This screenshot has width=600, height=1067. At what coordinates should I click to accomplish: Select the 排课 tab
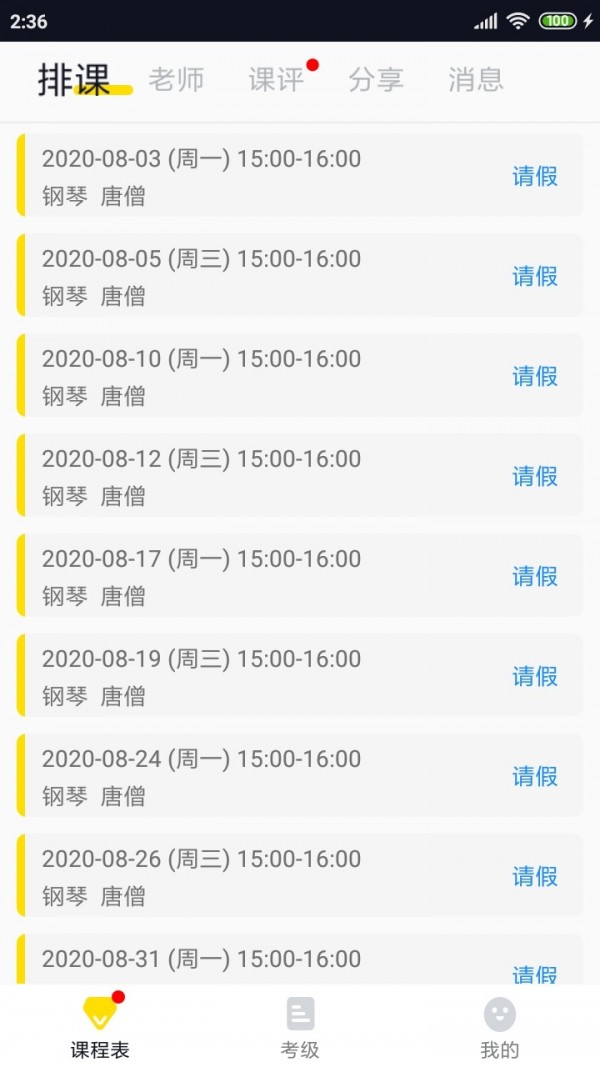tap(75, 80)
